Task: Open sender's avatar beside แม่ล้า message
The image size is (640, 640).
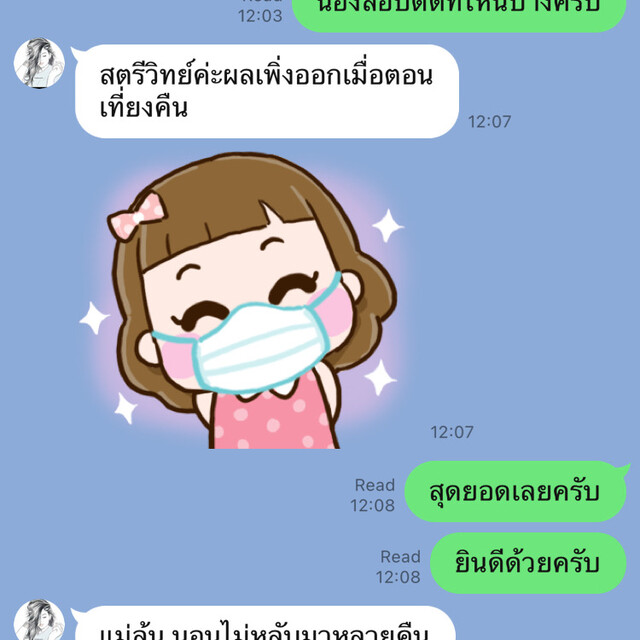Action: 39,621
